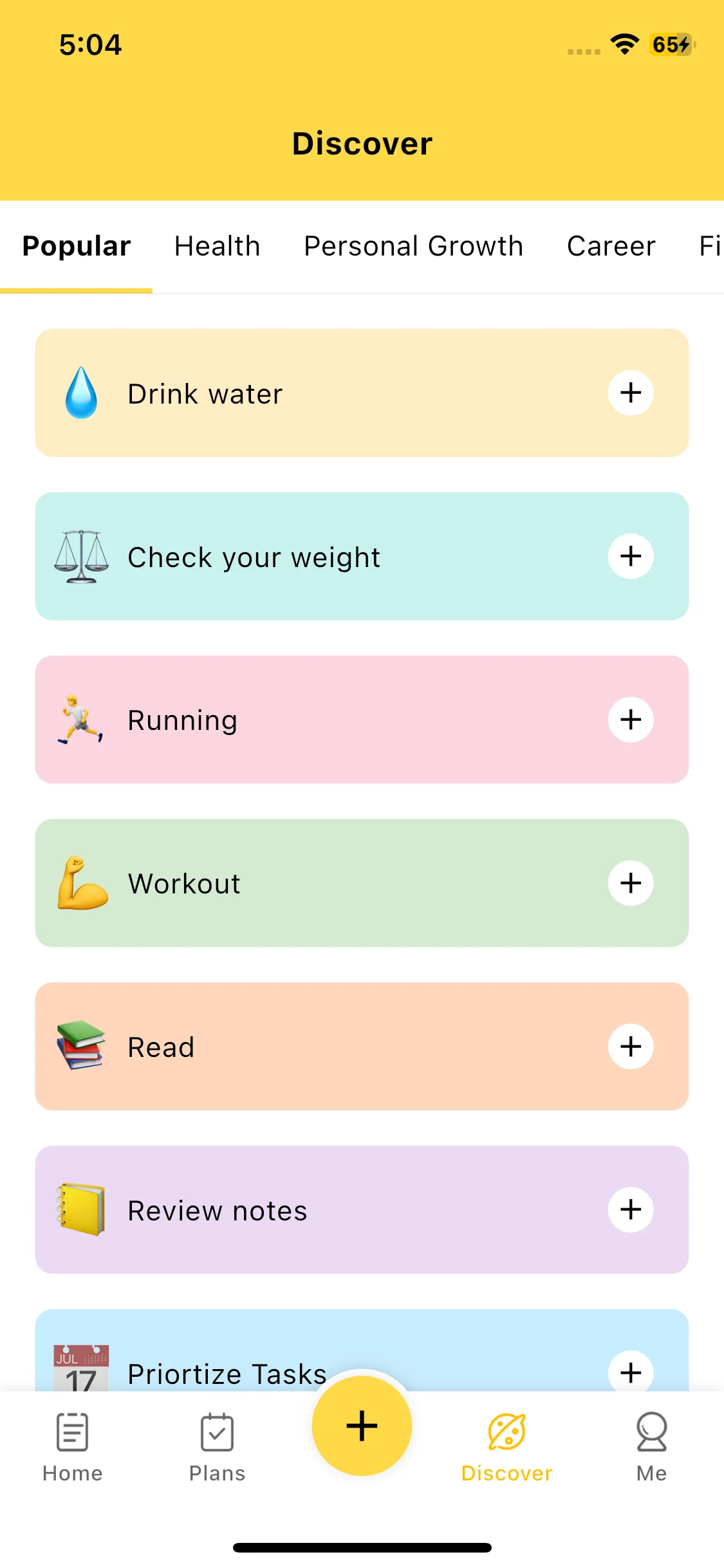Add the Review notes habit

click(631, 1209)
